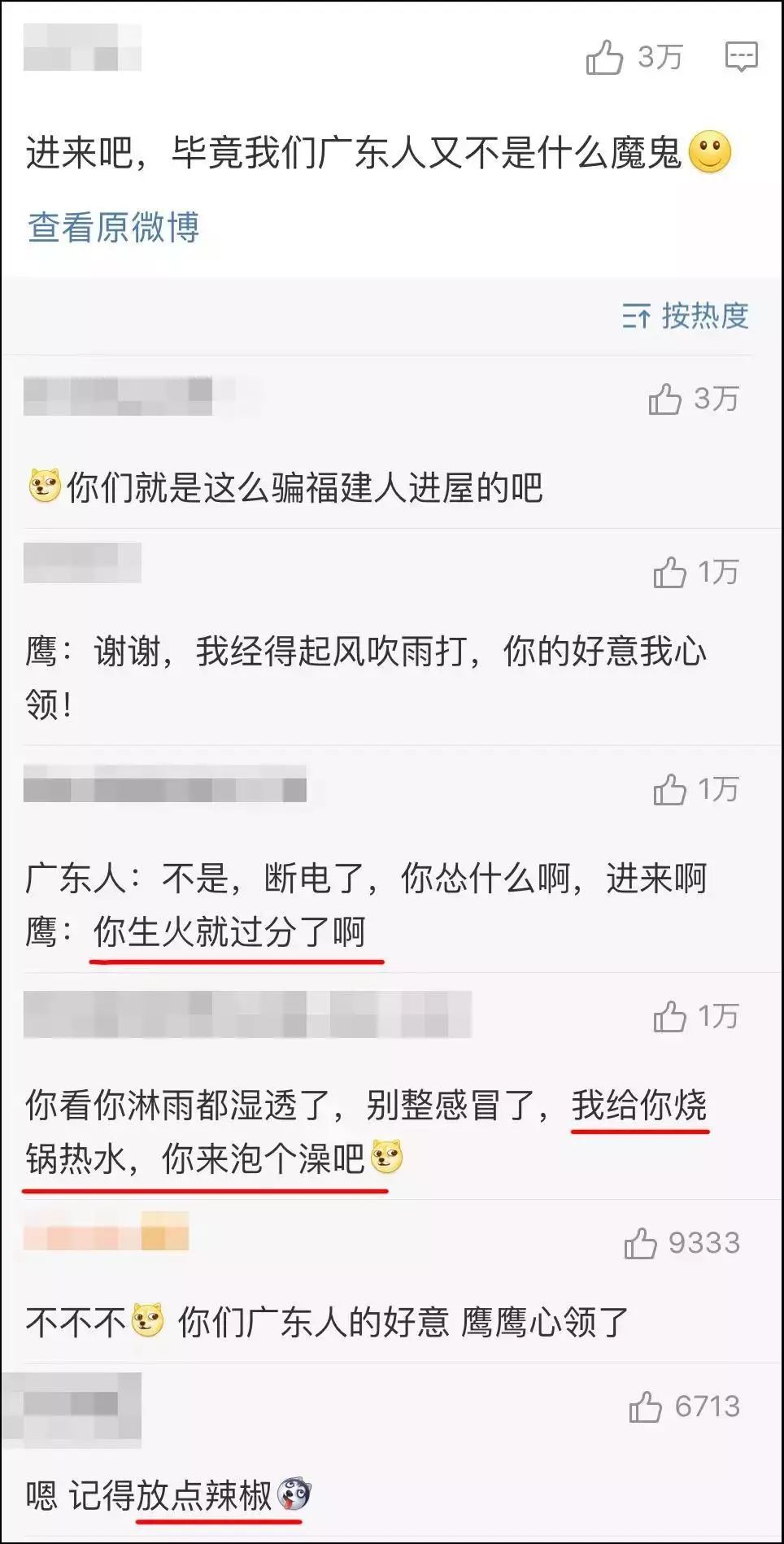This screenshot has height=1544, width=784.
Task: Change sorting via 按热度
Action: tap(685, 316)
